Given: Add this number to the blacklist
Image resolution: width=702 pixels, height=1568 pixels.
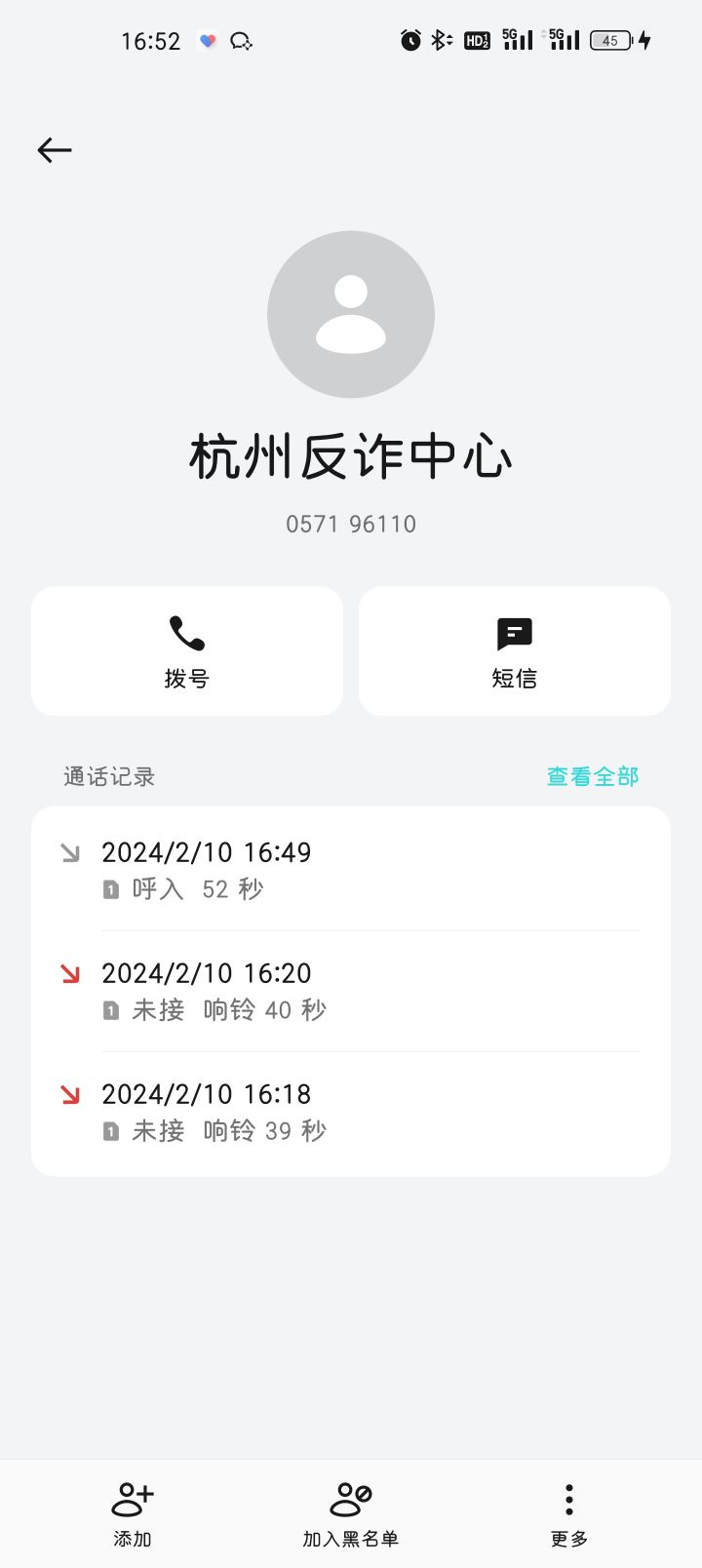Looking at the screenshot, I should pos(351,1512).
